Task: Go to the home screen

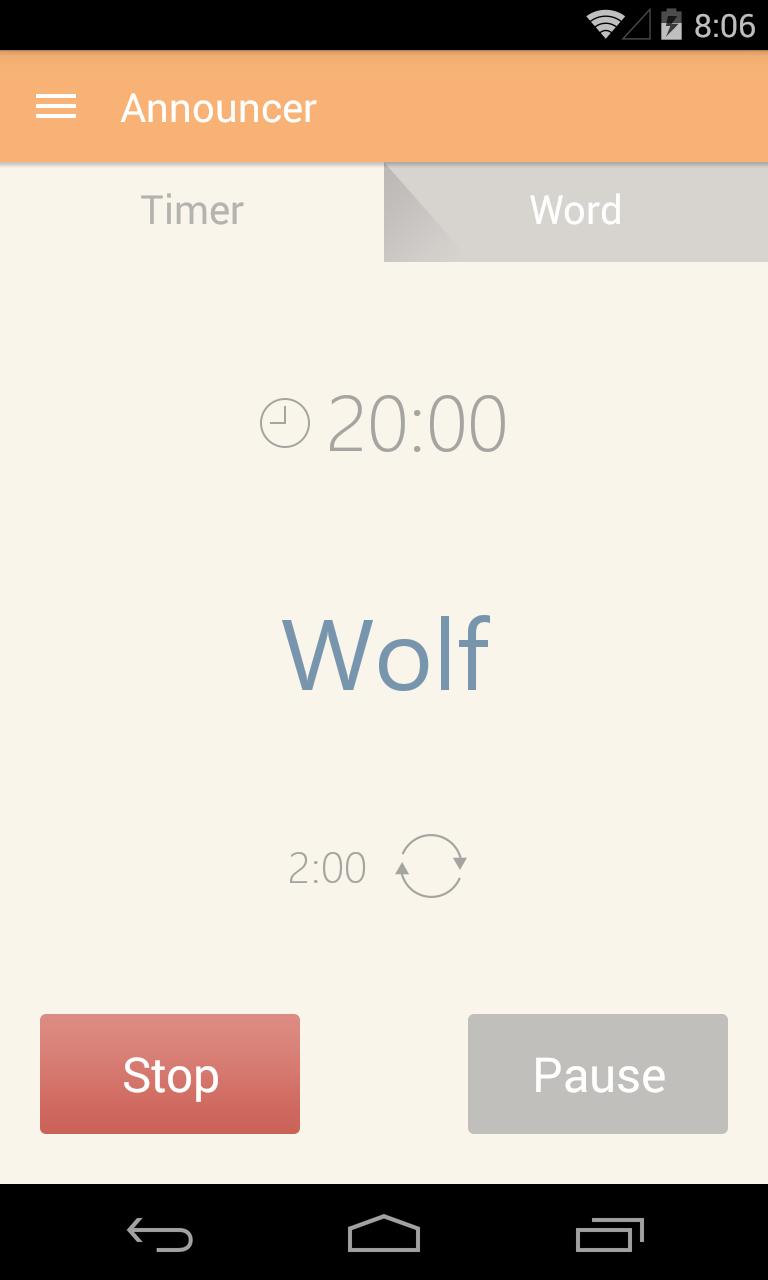Action: tap(384, 1234)
